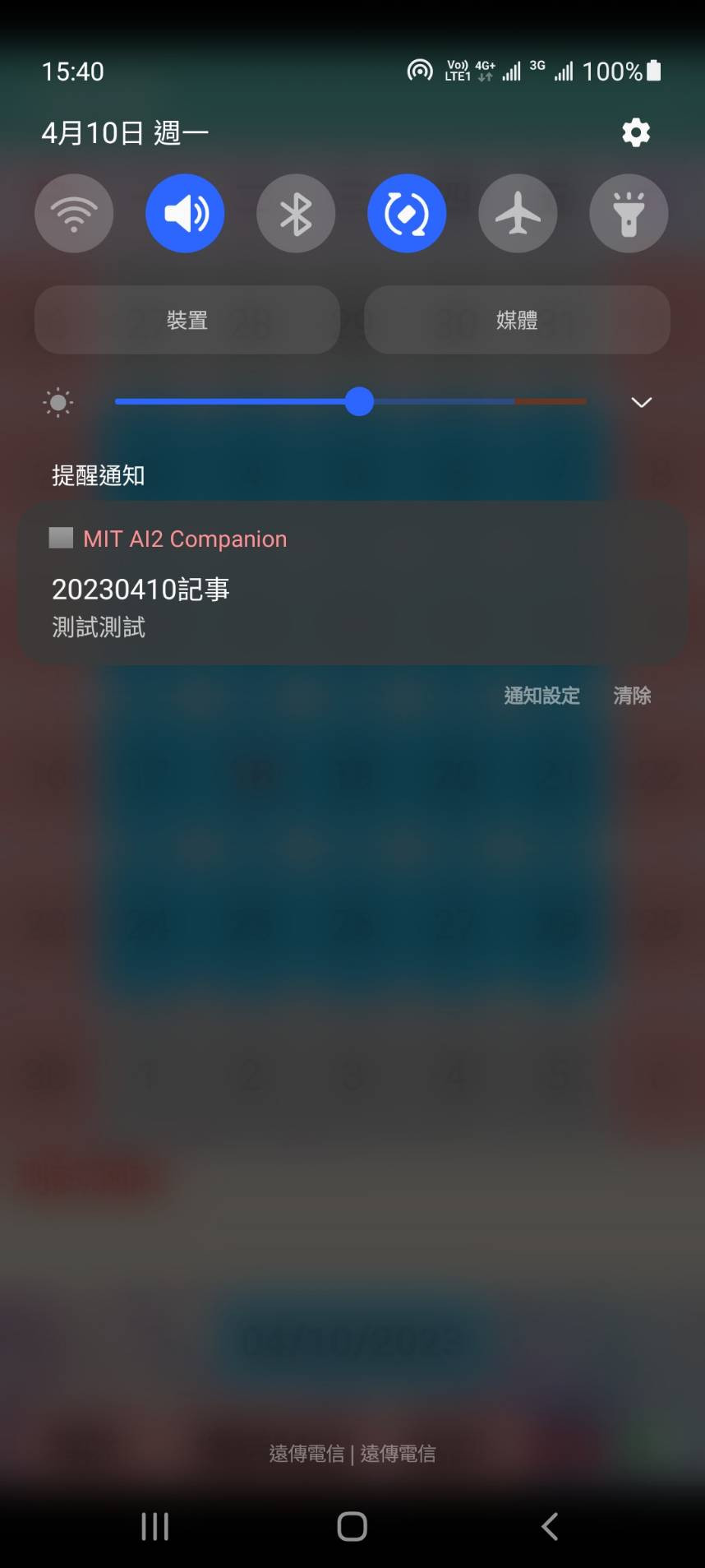Open recent apps from navigation bar

[x=154, y=1526]
